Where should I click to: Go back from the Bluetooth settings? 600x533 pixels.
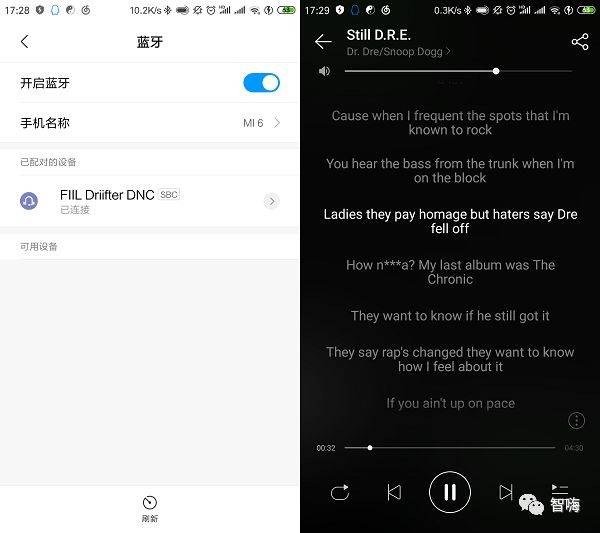[25, 42]
